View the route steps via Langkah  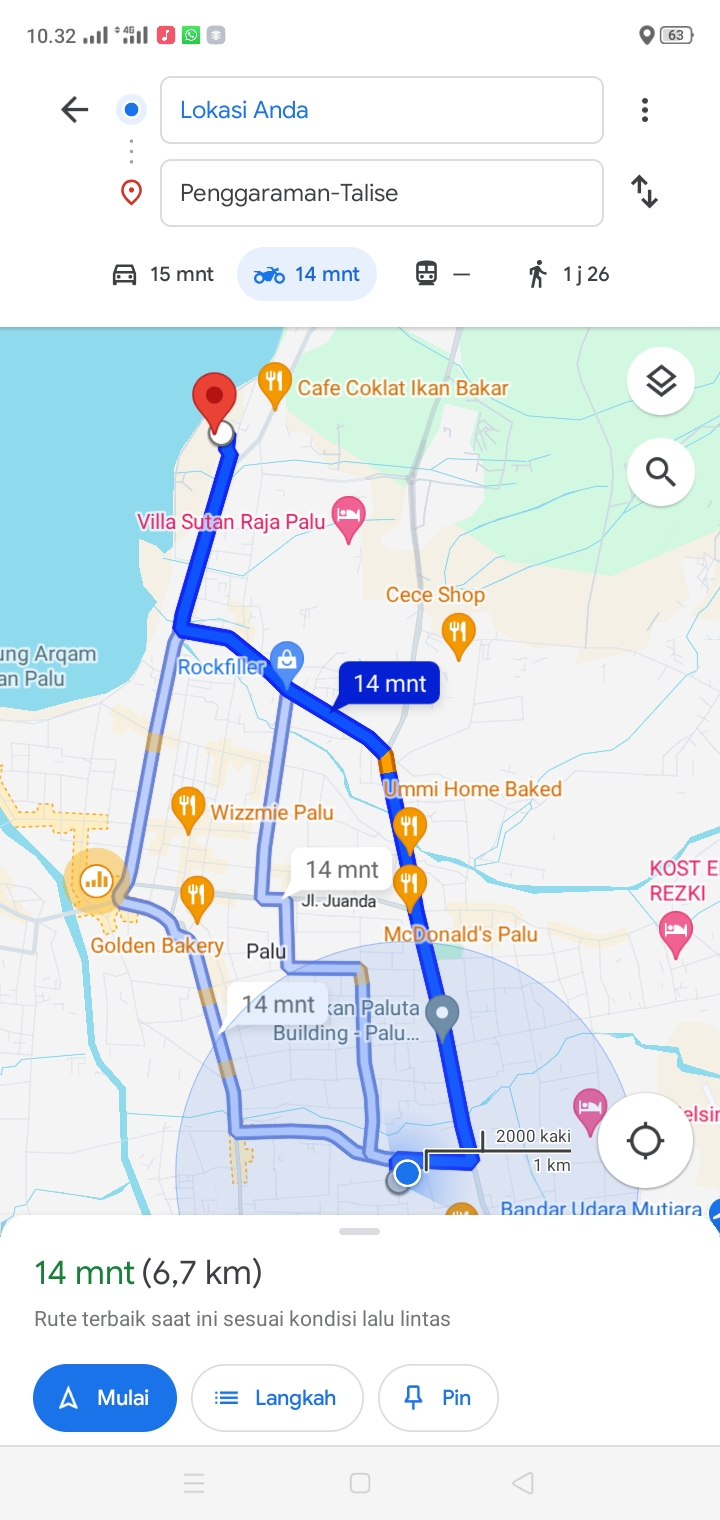click(277, 1398)
